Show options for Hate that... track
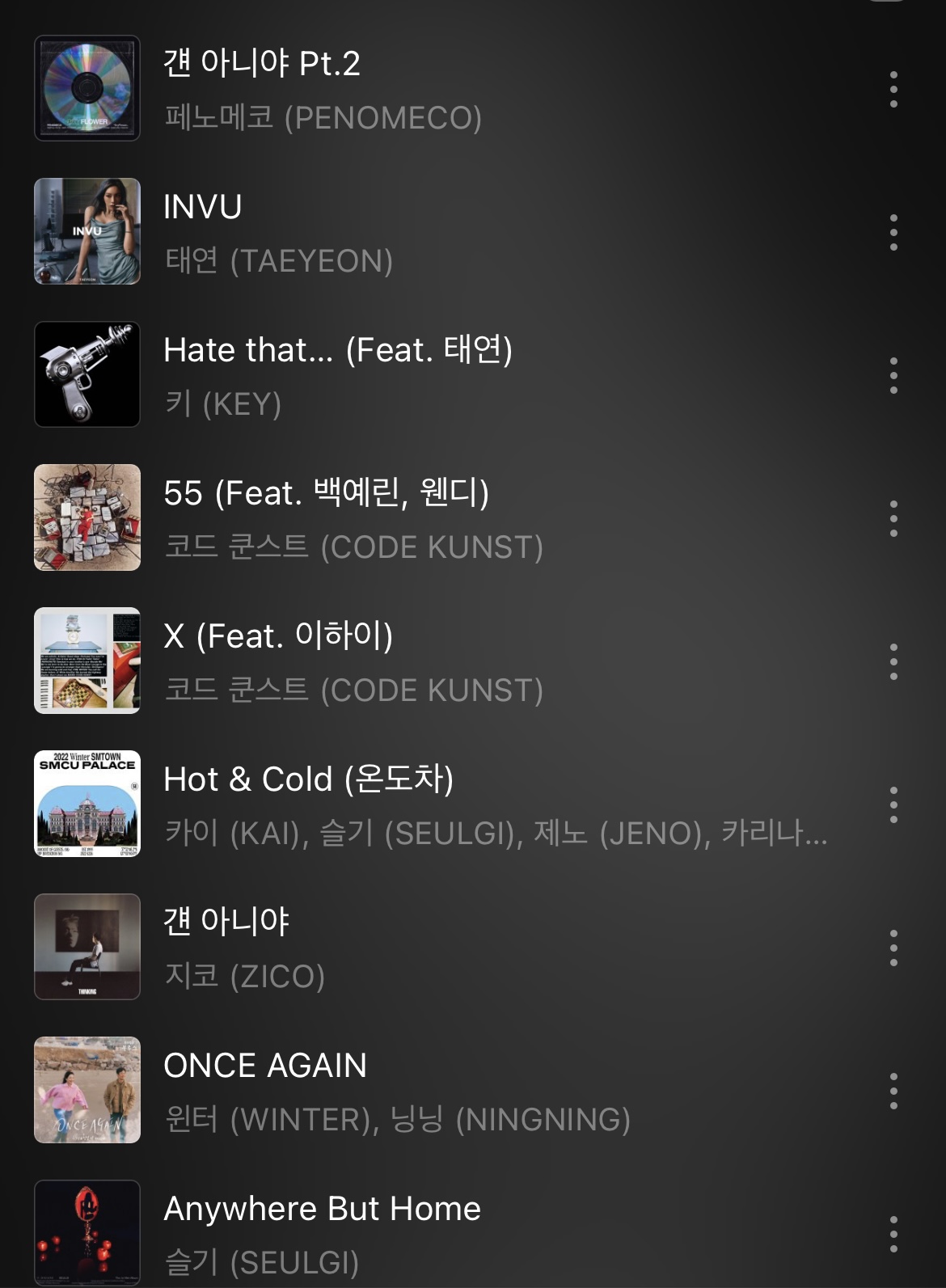Viewport: 946px width, 1288px height. click(x=893, y=375)
